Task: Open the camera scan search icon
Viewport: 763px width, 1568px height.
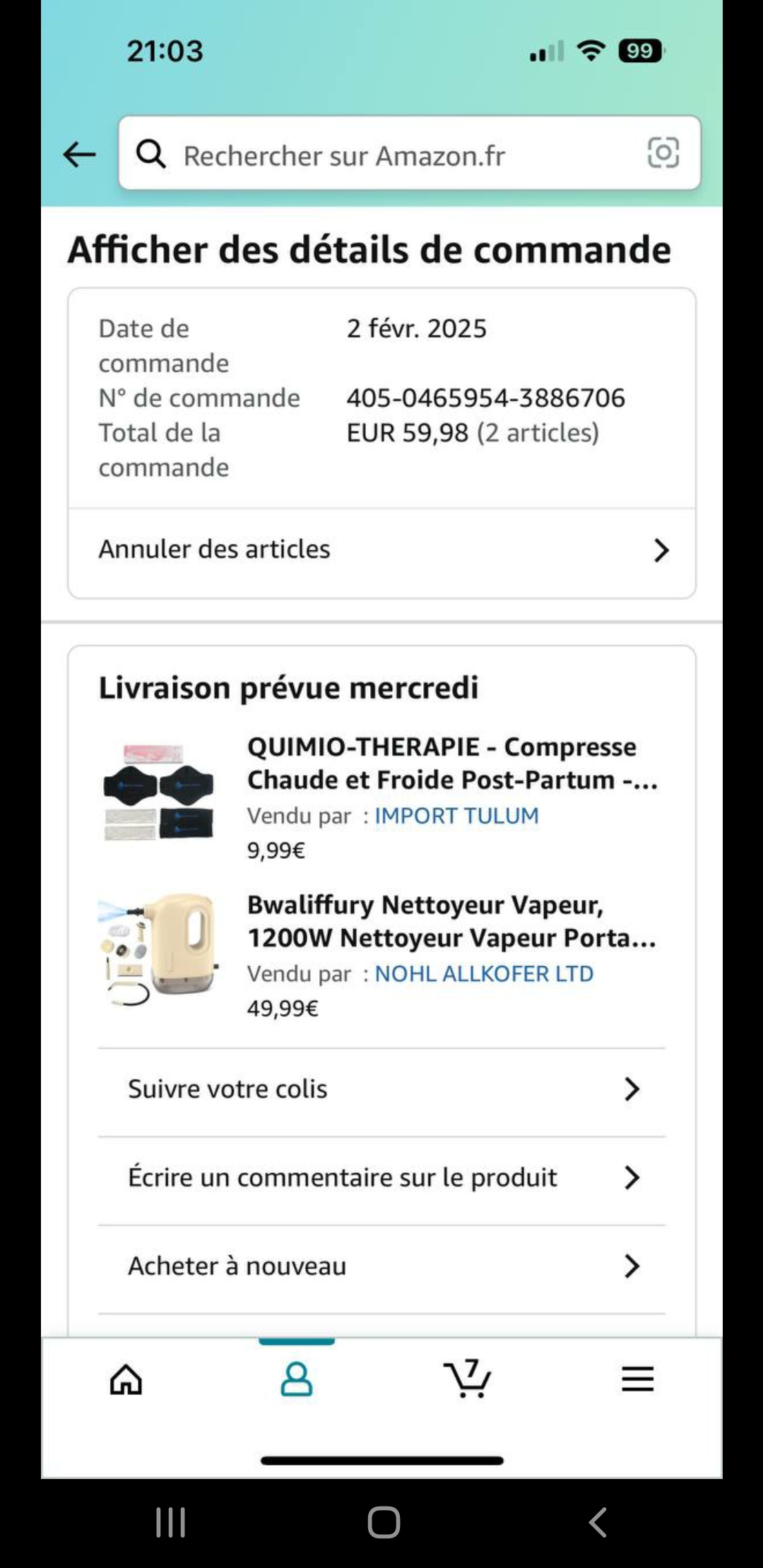Action: 663,153
